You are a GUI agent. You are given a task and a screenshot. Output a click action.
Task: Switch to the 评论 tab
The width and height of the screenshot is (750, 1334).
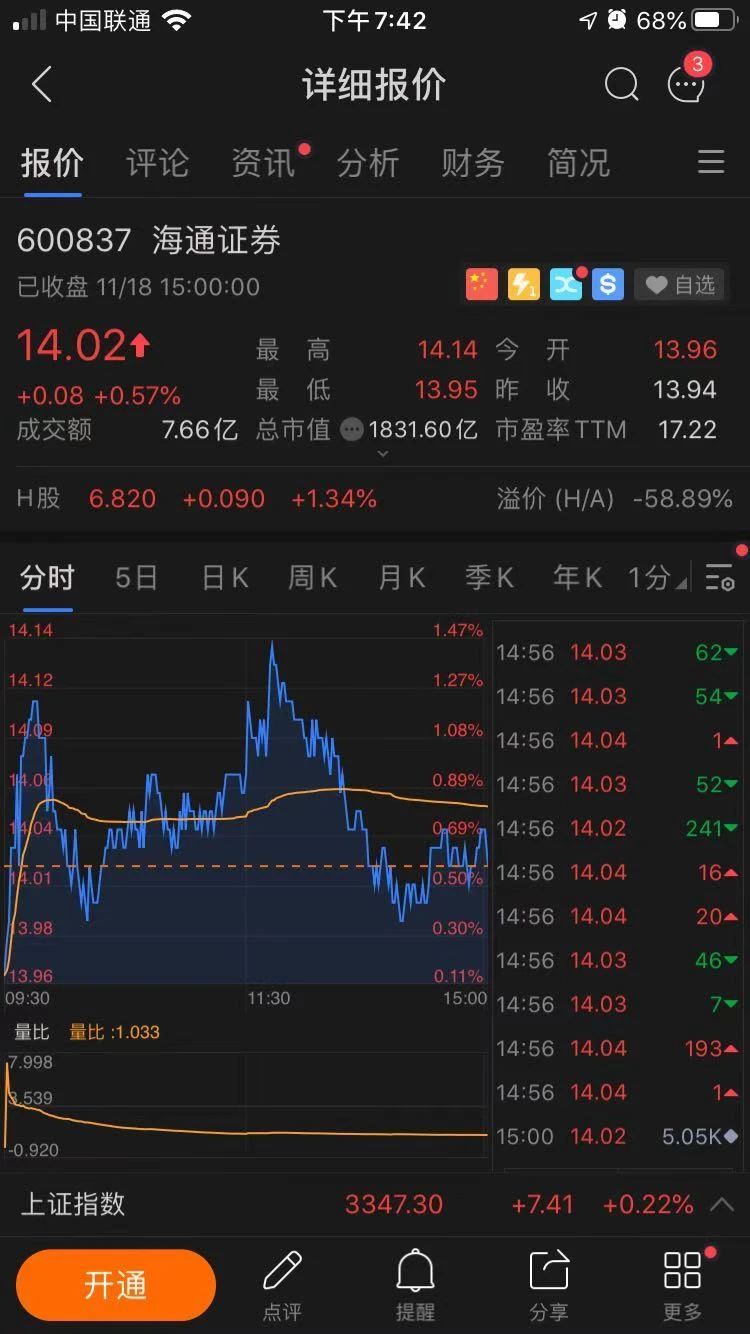(x=157, y=163)
